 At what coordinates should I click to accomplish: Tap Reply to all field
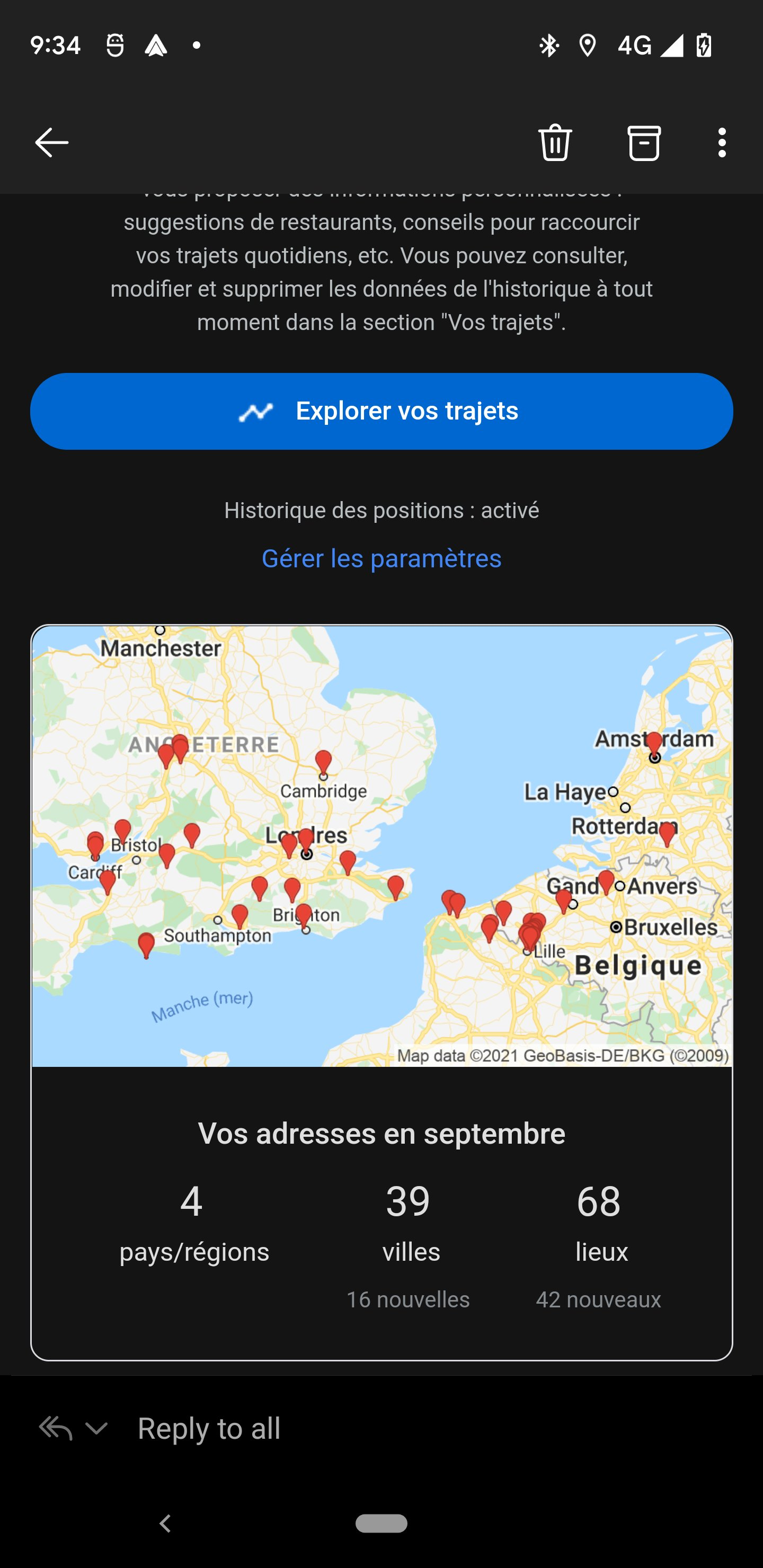(x=209, y=1428)
